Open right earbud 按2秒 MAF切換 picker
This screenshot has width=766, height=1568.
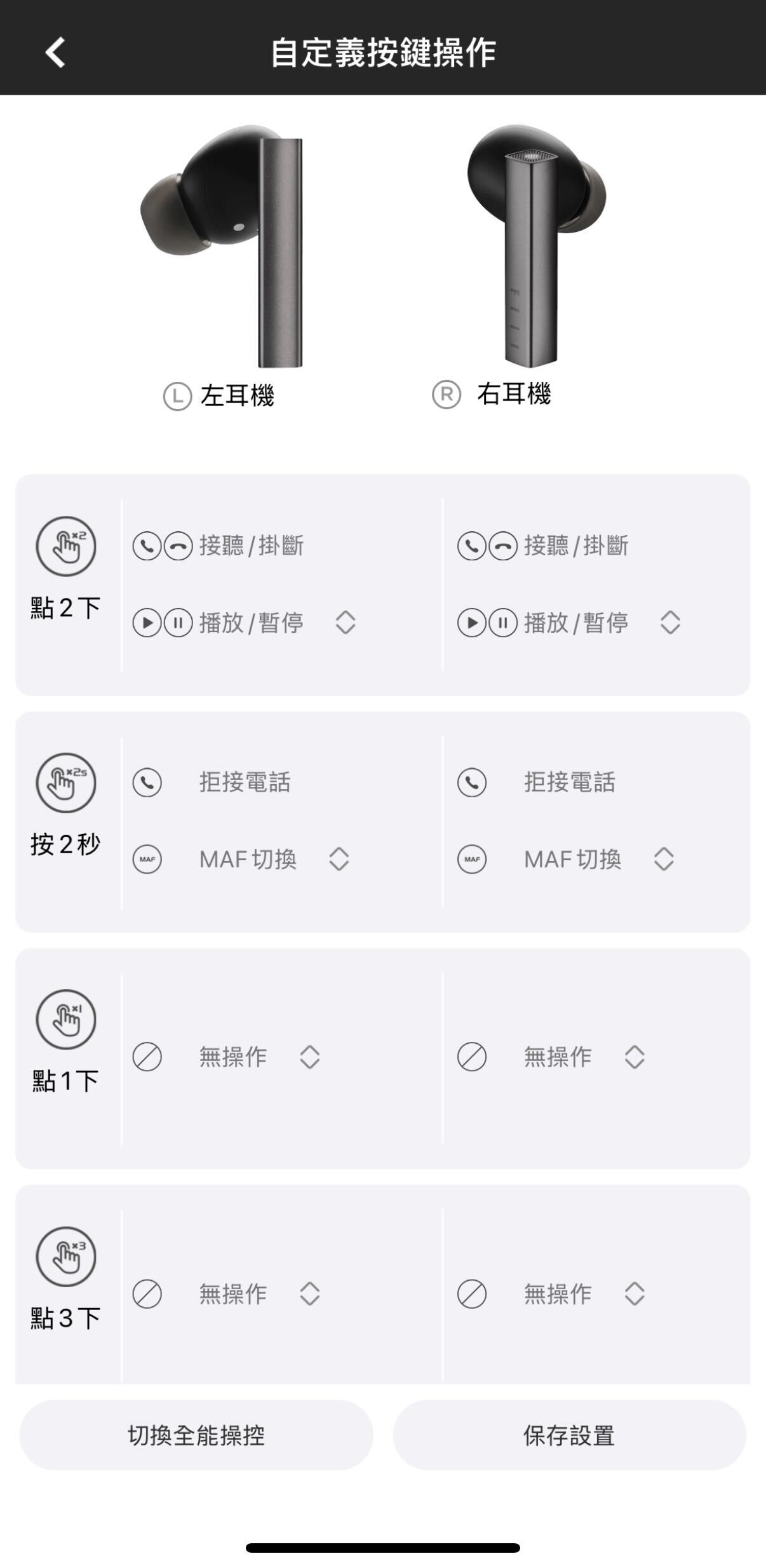point(664,859)
